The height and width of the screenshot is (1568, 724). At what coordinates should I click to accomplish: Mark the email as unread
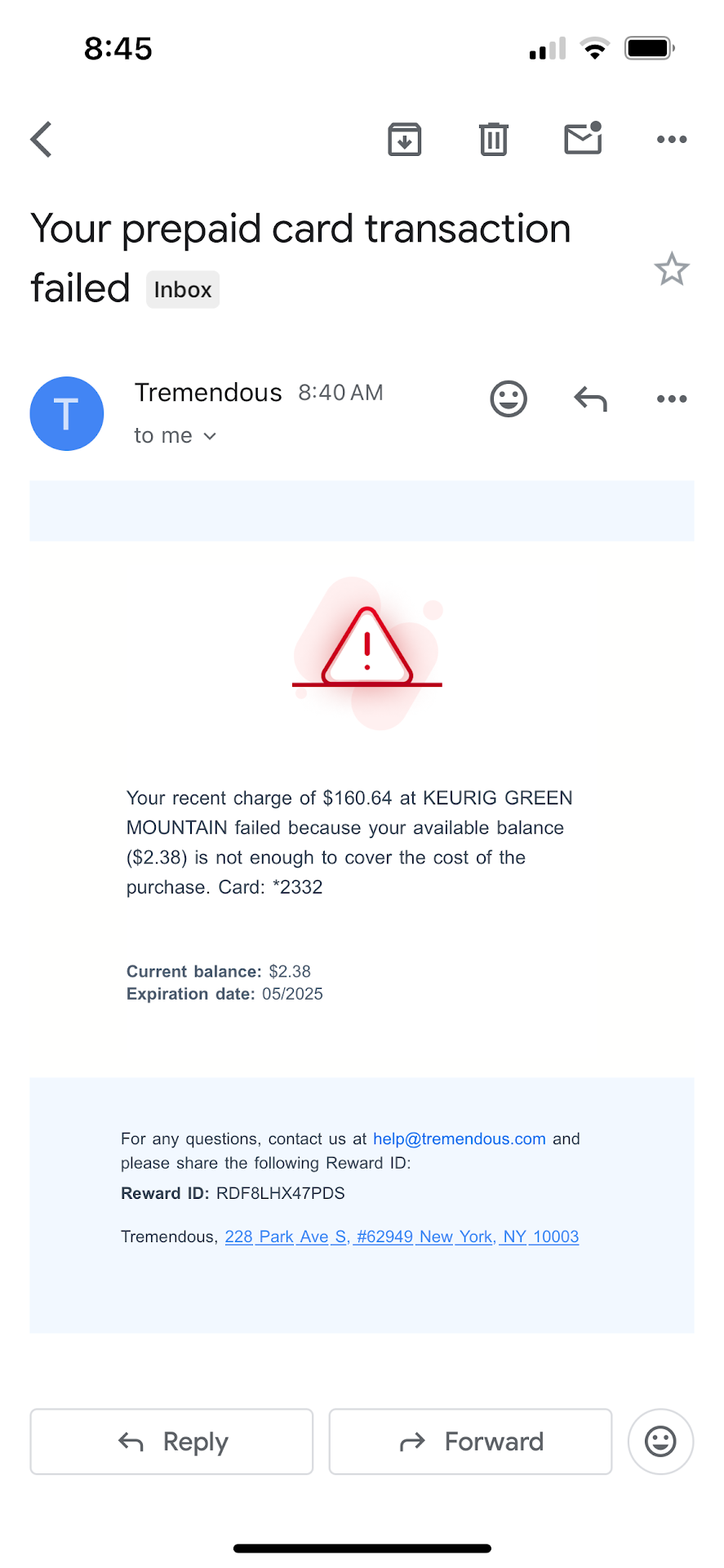coord(583,139)
